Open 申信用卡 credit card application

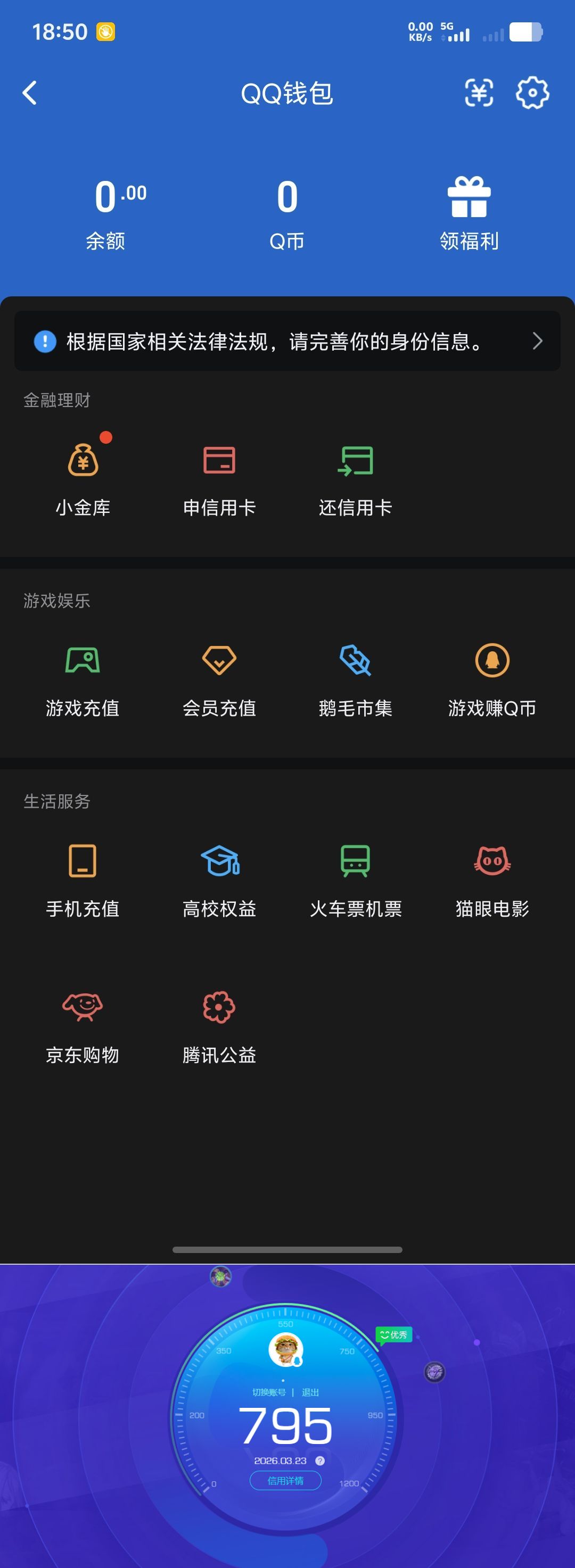tap(219, 478)
